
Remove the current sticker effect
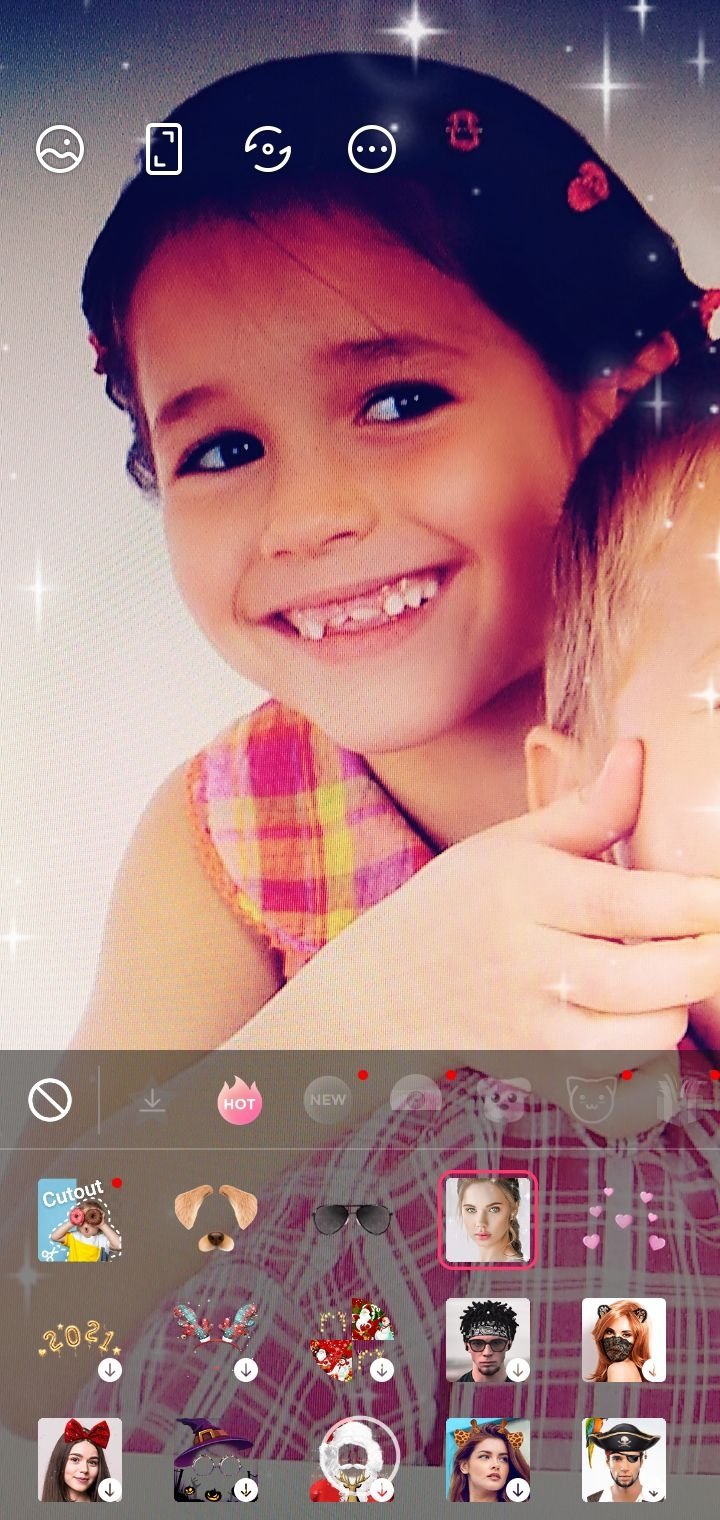tap(50, 1101)
